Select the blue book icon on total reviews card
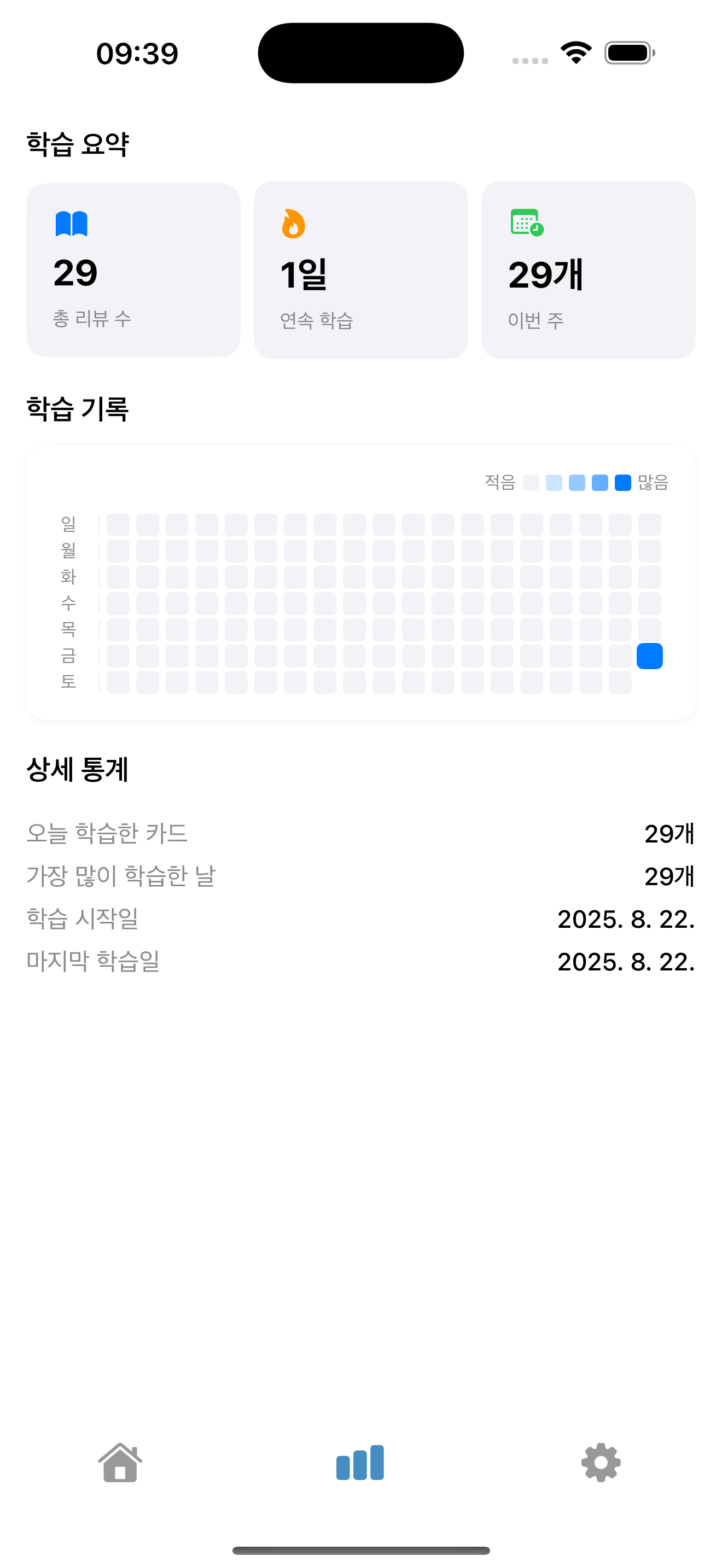The height and width of the screenshot is (1568, 722). coord(71,224)
